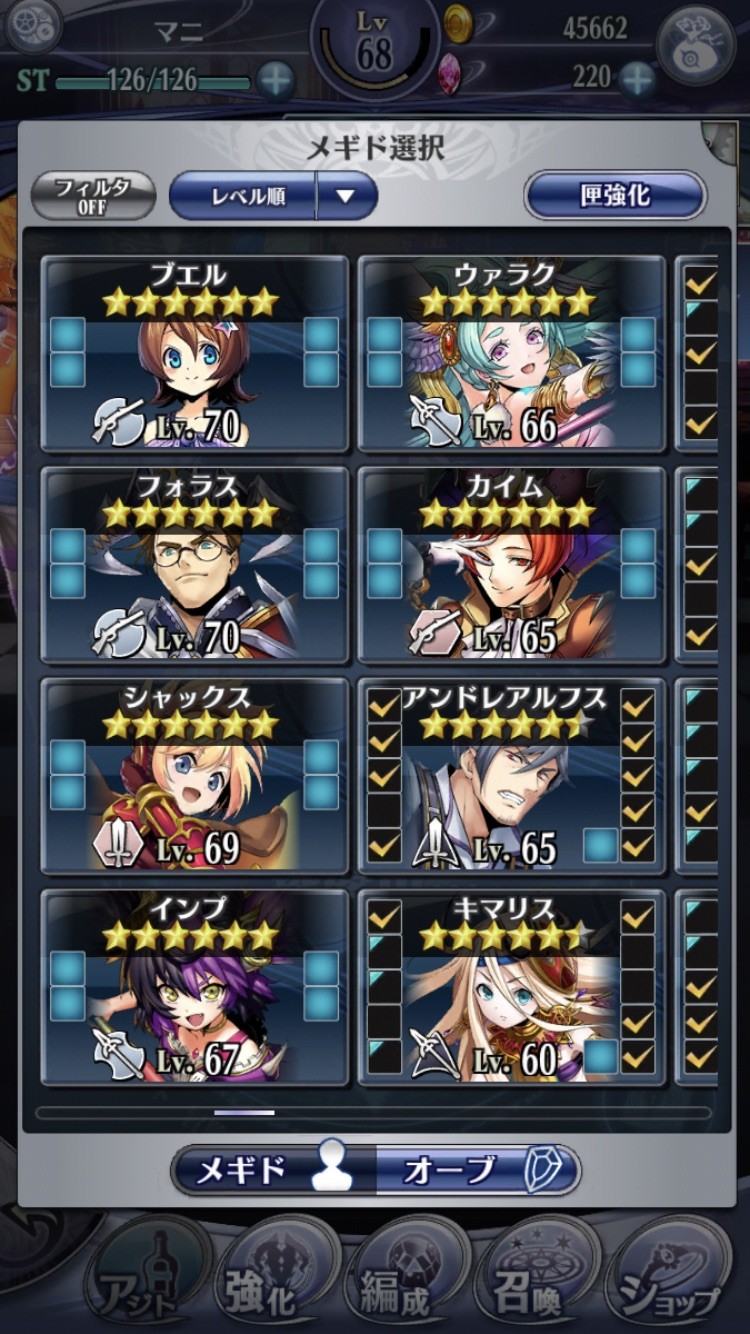Open the レベル順 sort dropdown

[273, 196]
